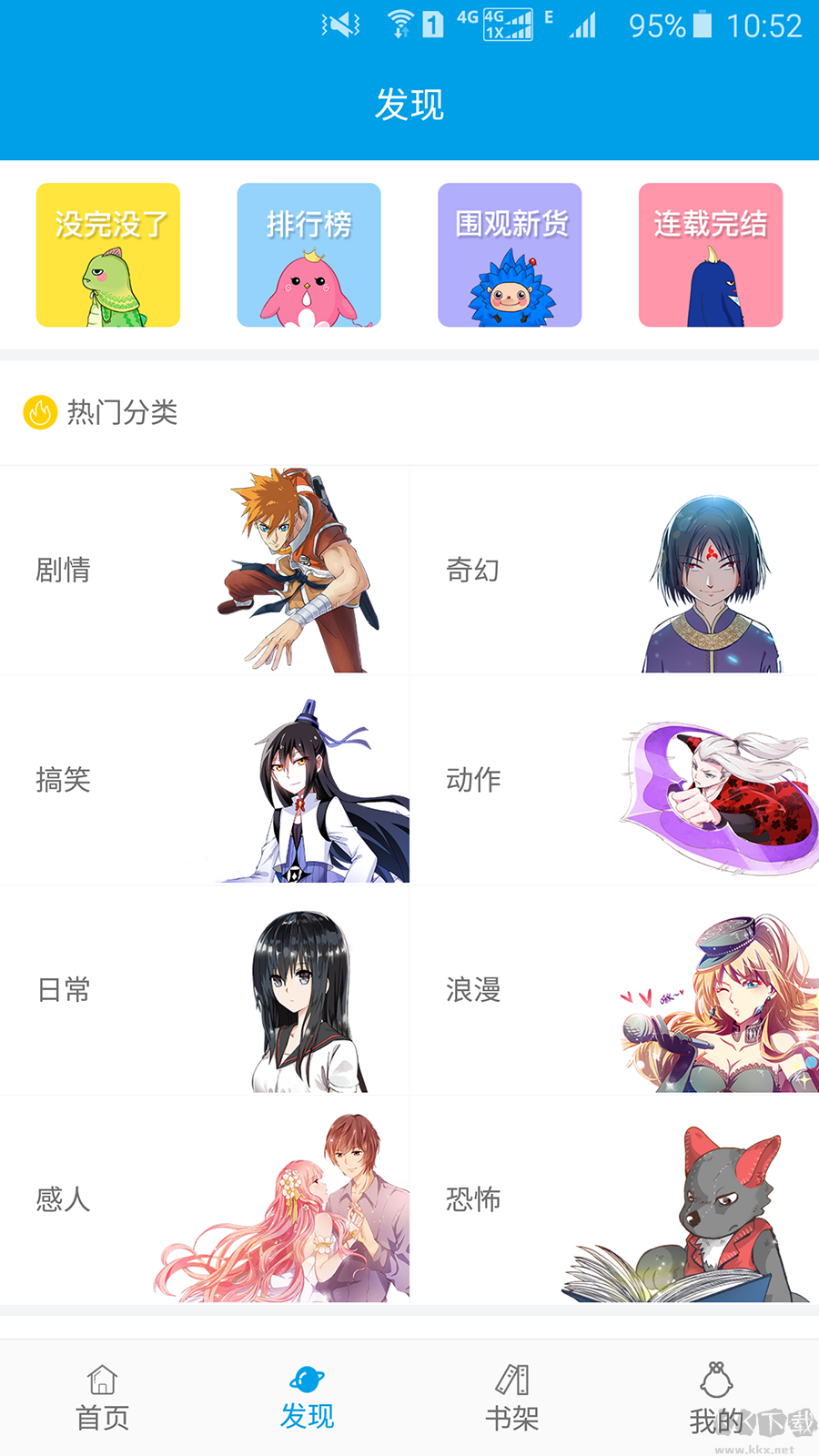The height and width of the screenshot is (1456, 819).
Task: Tap the 浪漫 category girl thumbnail
Action: point(719,990)
